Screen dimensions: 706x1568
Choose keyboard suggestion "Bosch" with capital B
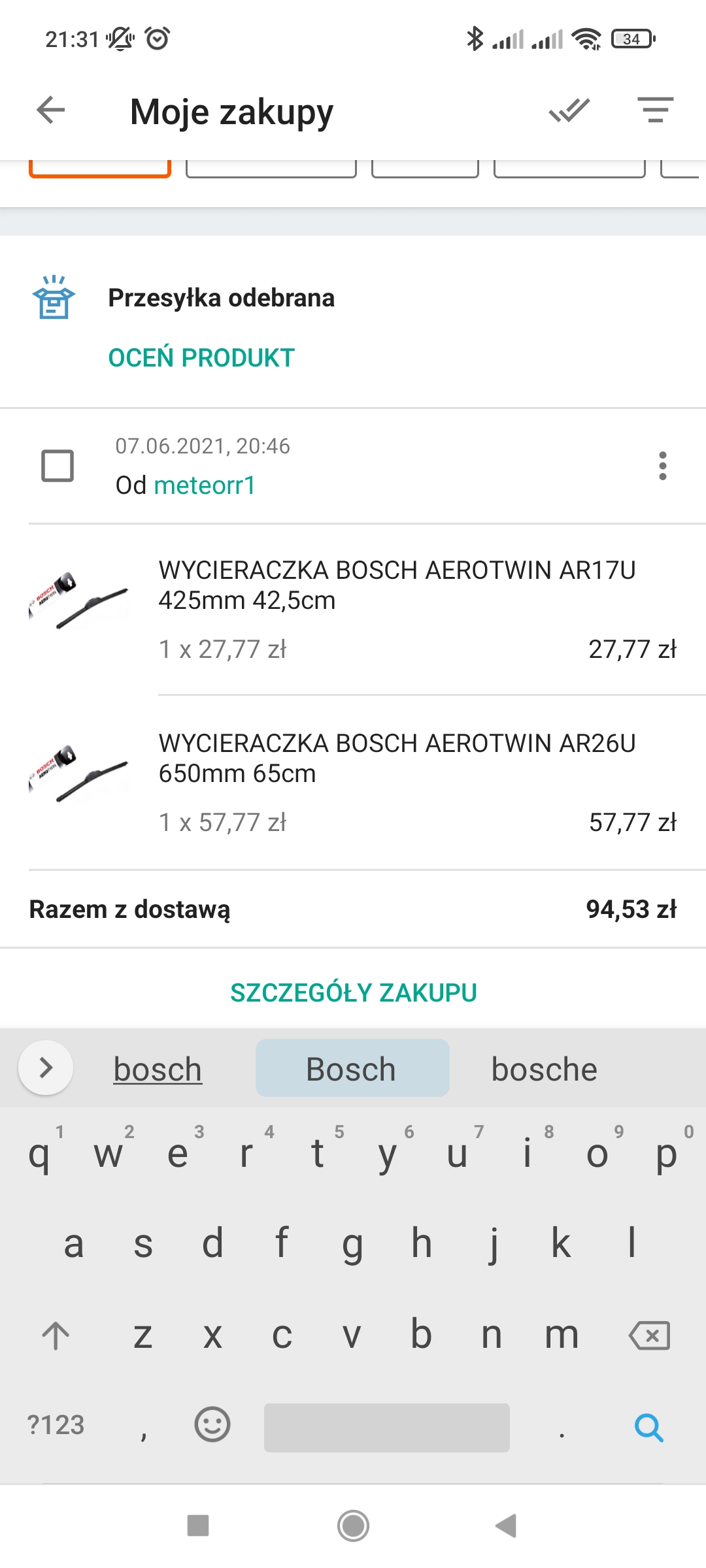(352, 1070)
